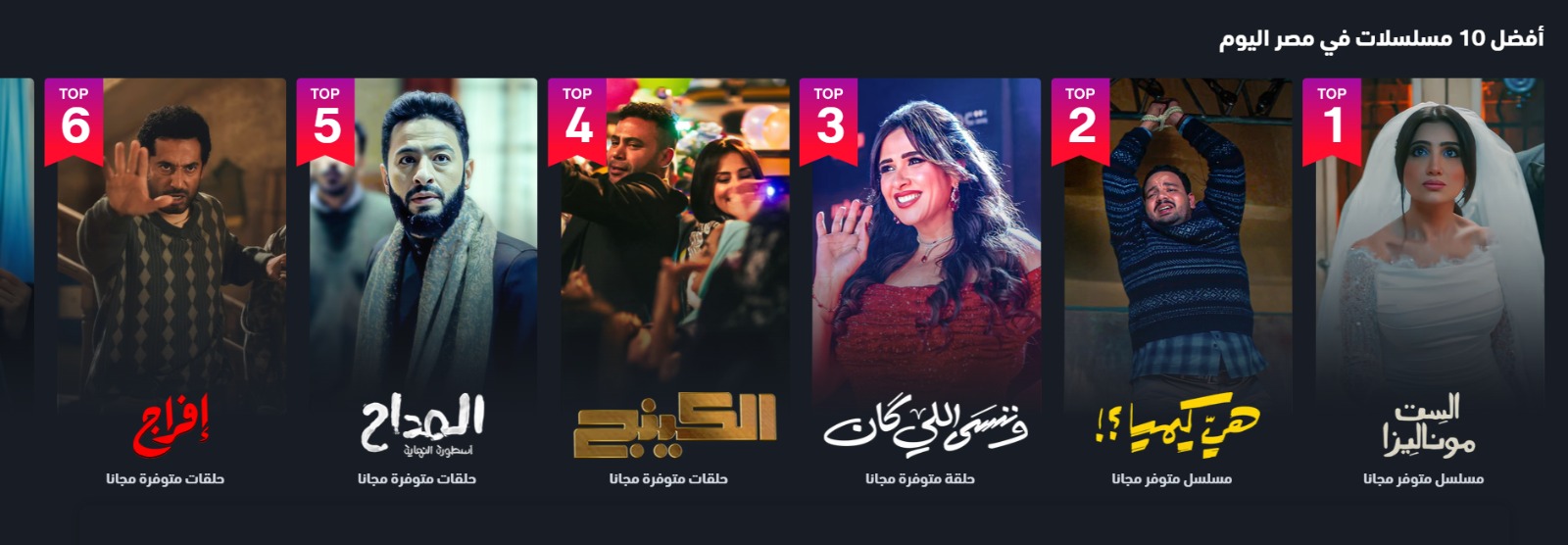Viewport: 1568px width, 545px height.
Task: Open the Top 6 series إفراج
Action: click(x=166, y=274)
